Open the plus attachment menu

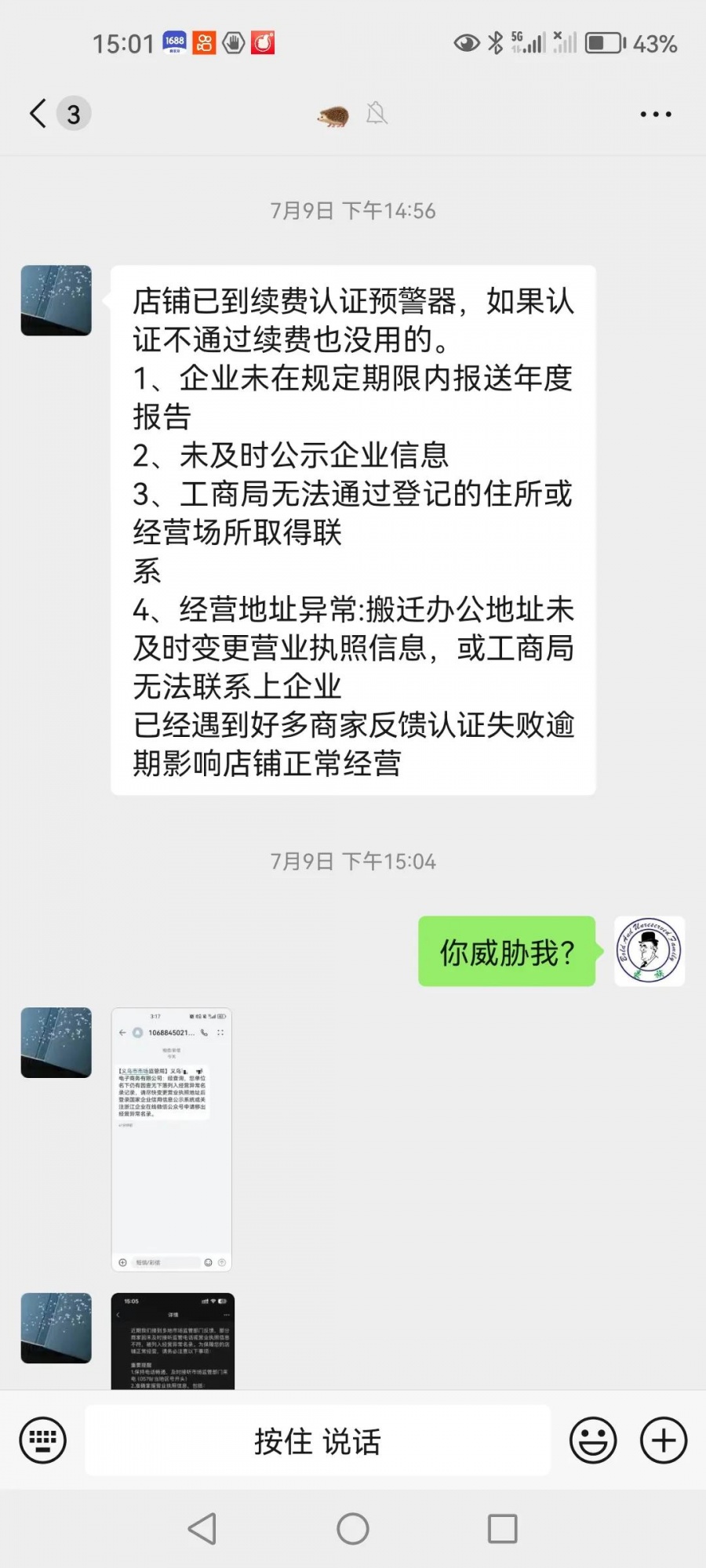664,1440
